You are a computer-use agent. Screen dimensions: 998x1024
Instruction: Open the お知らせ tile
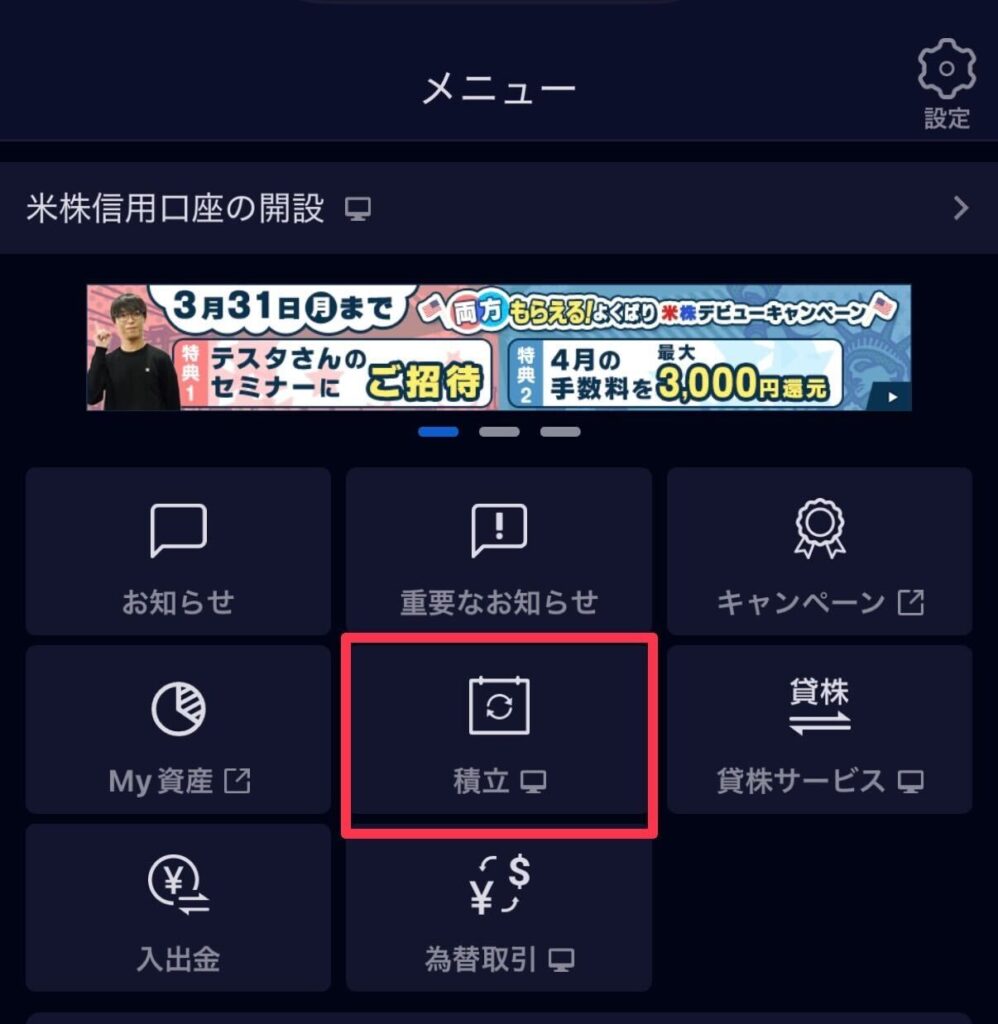click(x=178, y=551)
